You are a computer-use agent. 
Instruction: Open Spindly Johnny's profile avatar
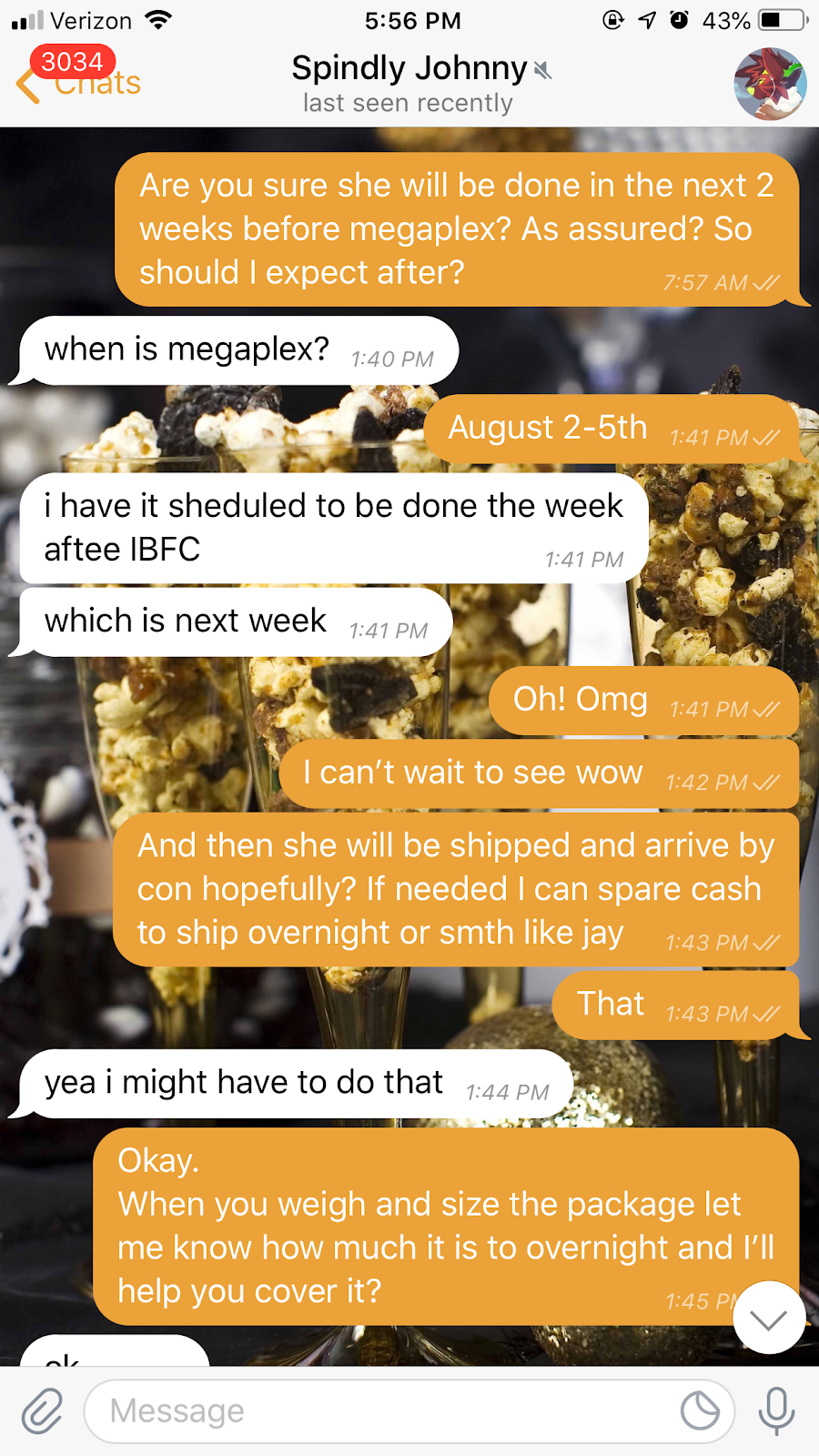point(770,84)
